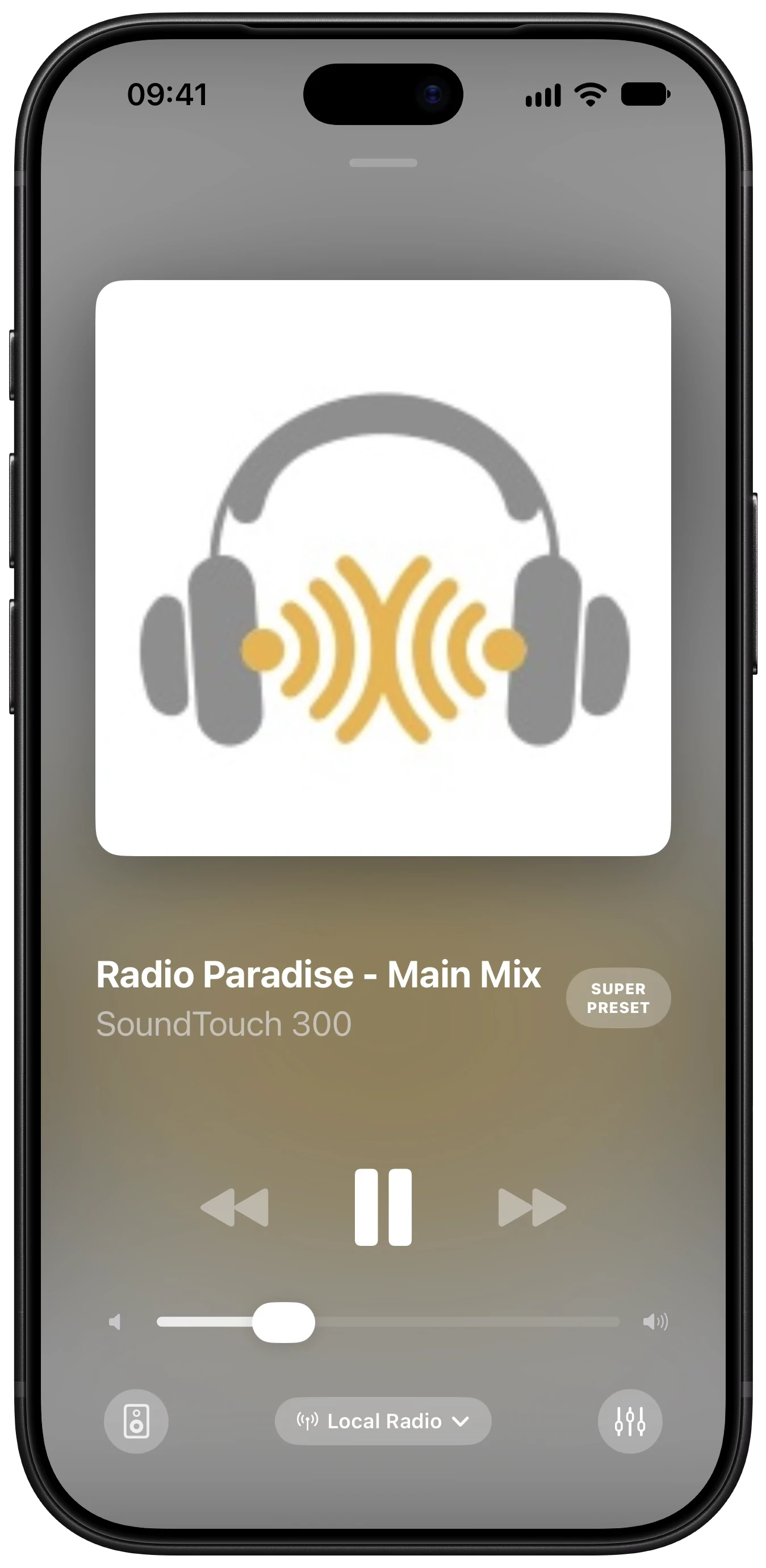Pause the Radio Paradise playback

[383, 1207]
